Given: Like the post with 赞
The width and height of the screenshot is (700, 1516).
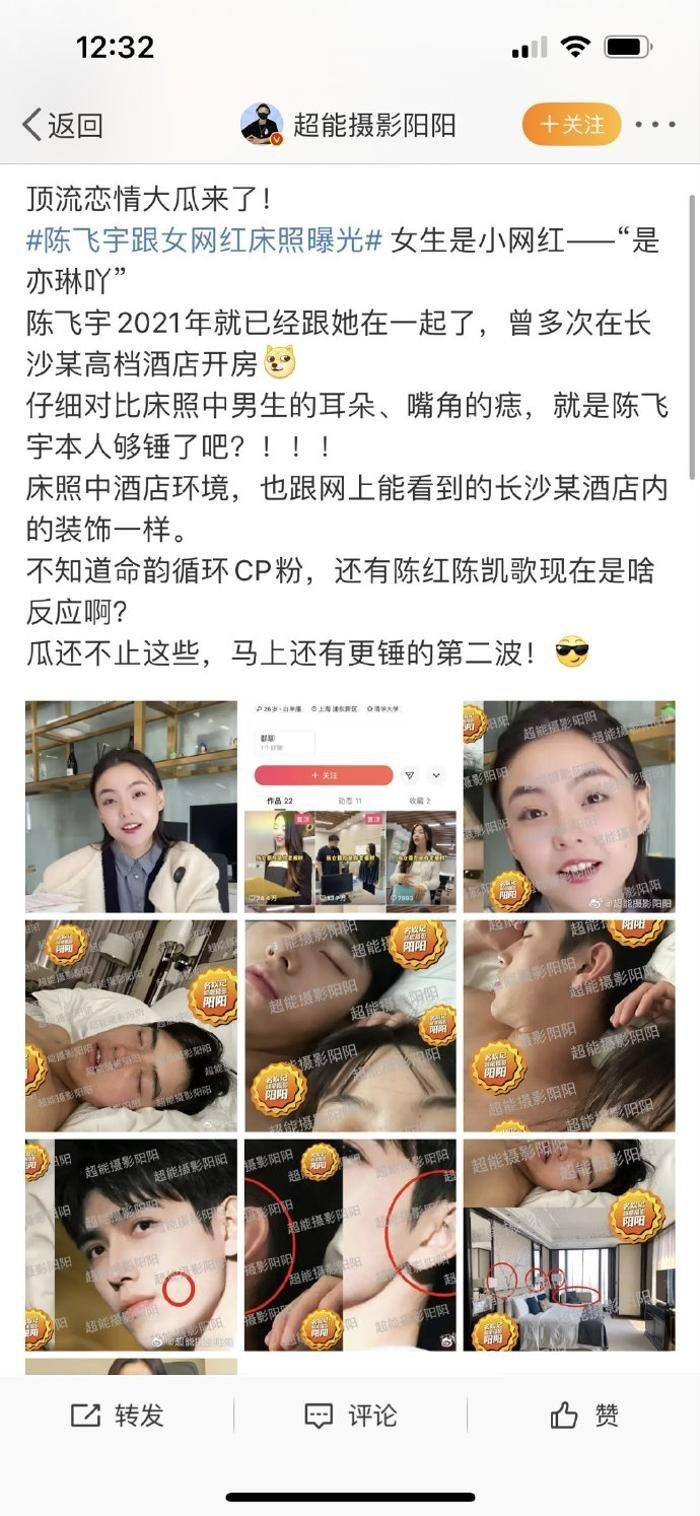Looking at the screenshot, I should pyautogui.click(x=584, y=1415).
